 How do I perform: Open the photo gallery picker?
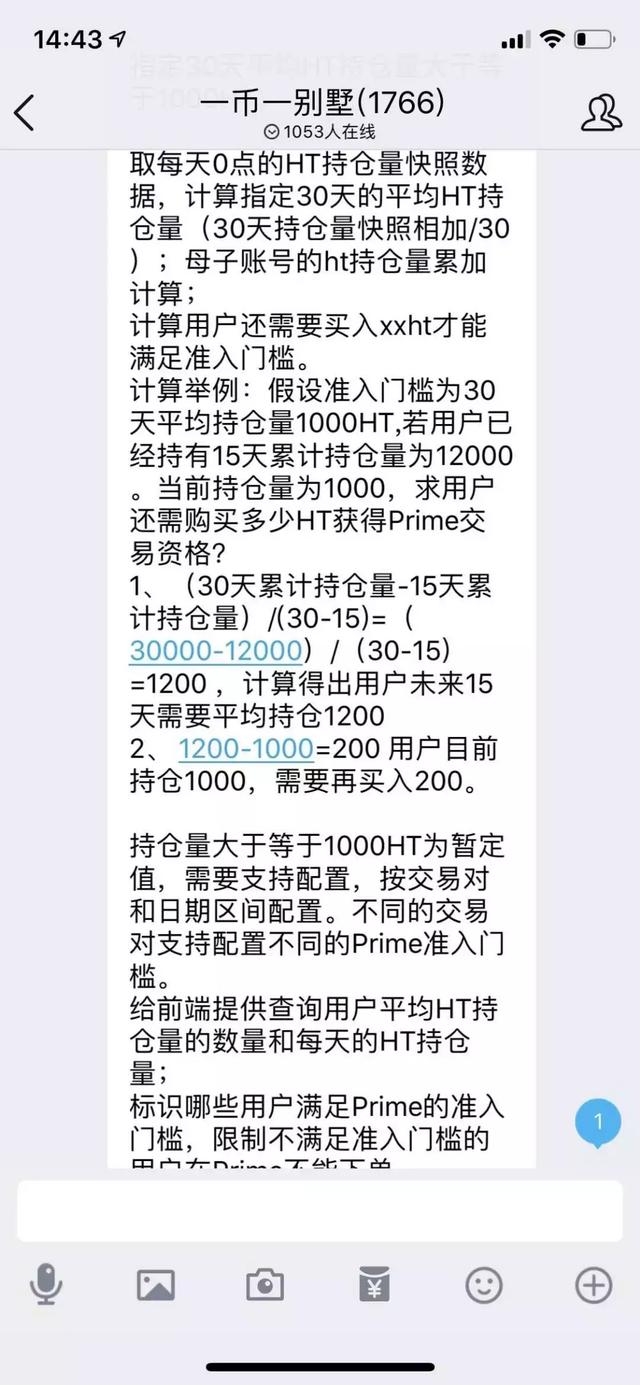click(x=156, y=1285)
